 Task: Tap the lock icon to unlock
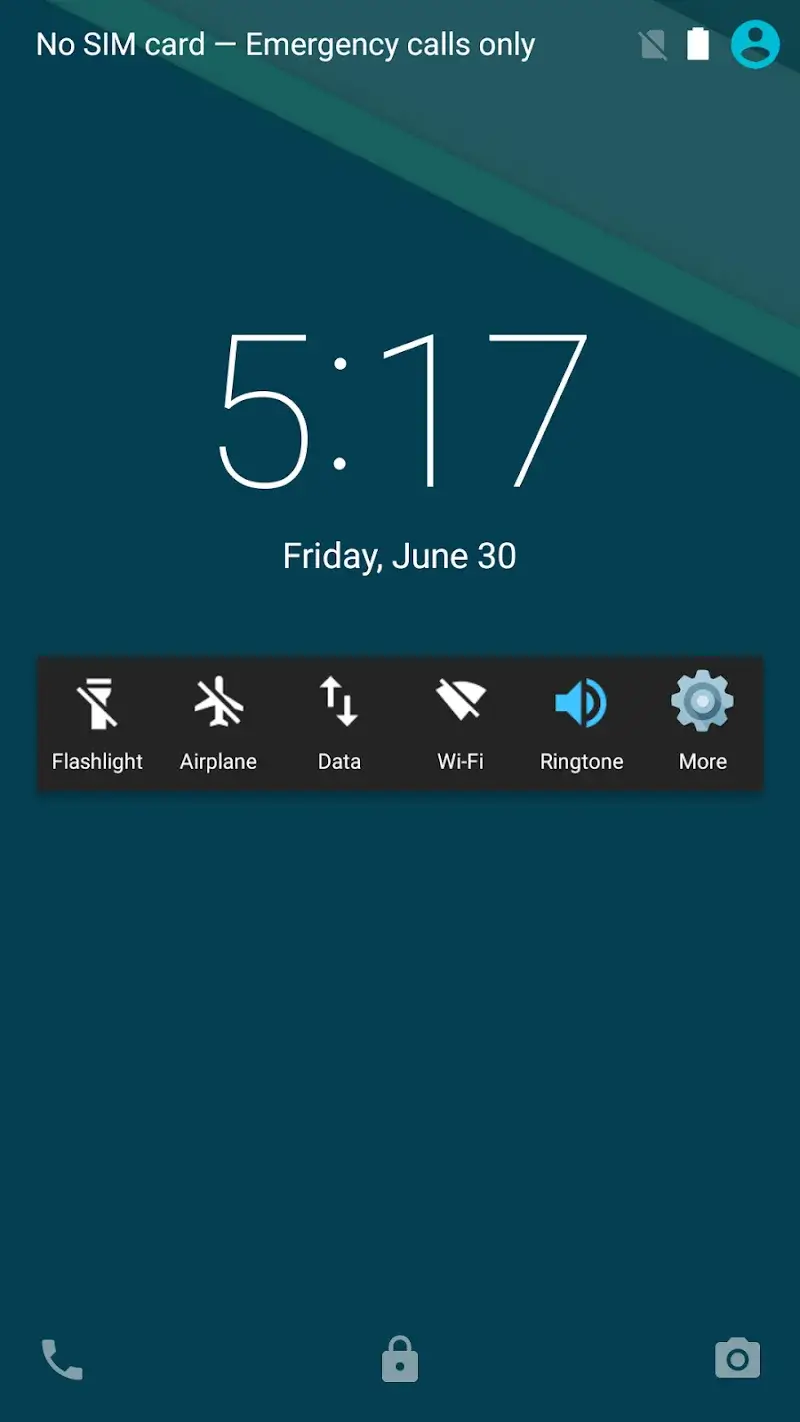point(400,1358)
